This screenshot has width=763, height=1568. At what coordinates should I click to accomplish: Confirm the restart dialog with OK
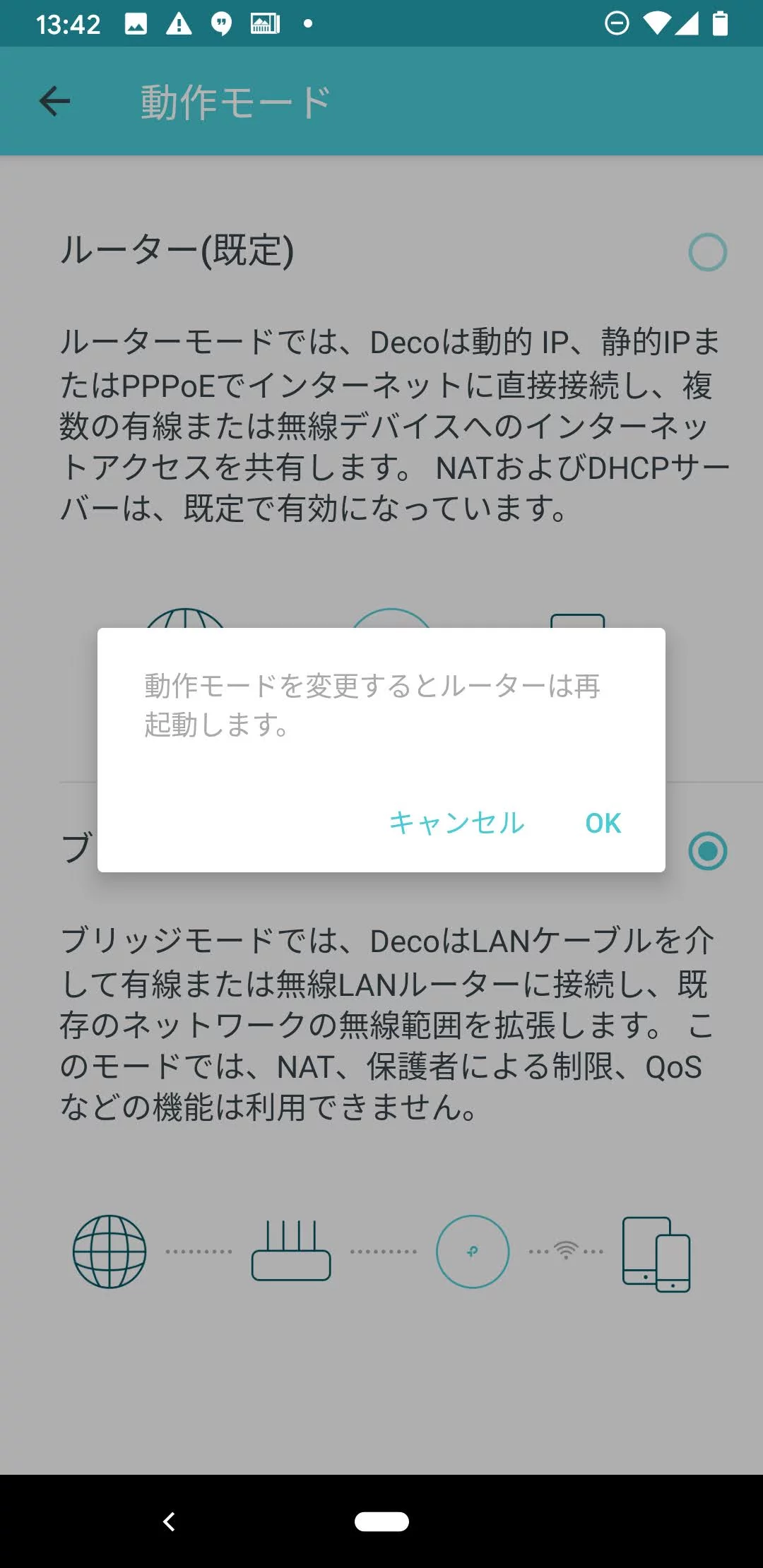[603, 823]
